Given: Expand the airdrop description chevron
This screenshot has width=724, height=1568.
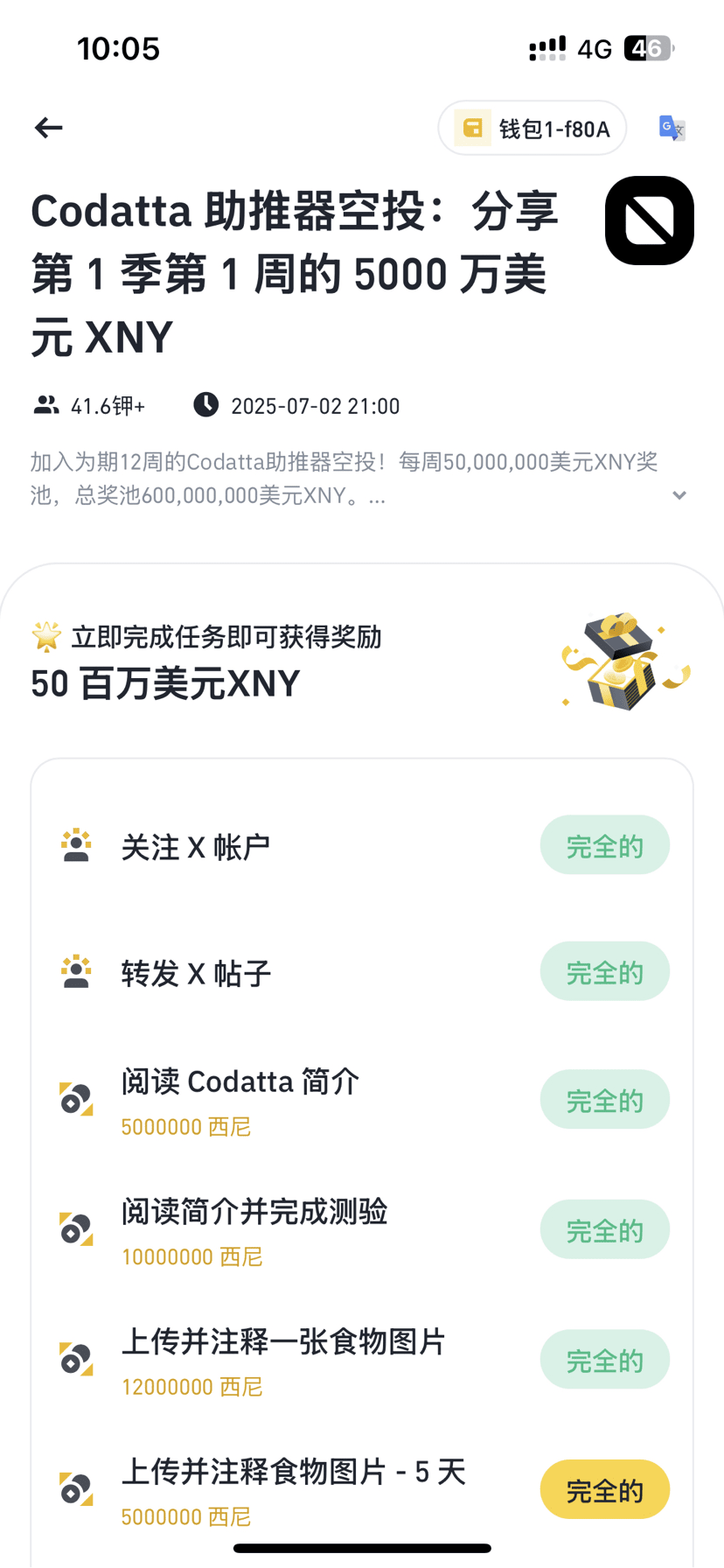Looking at the screenshot, I should [679, 495].
